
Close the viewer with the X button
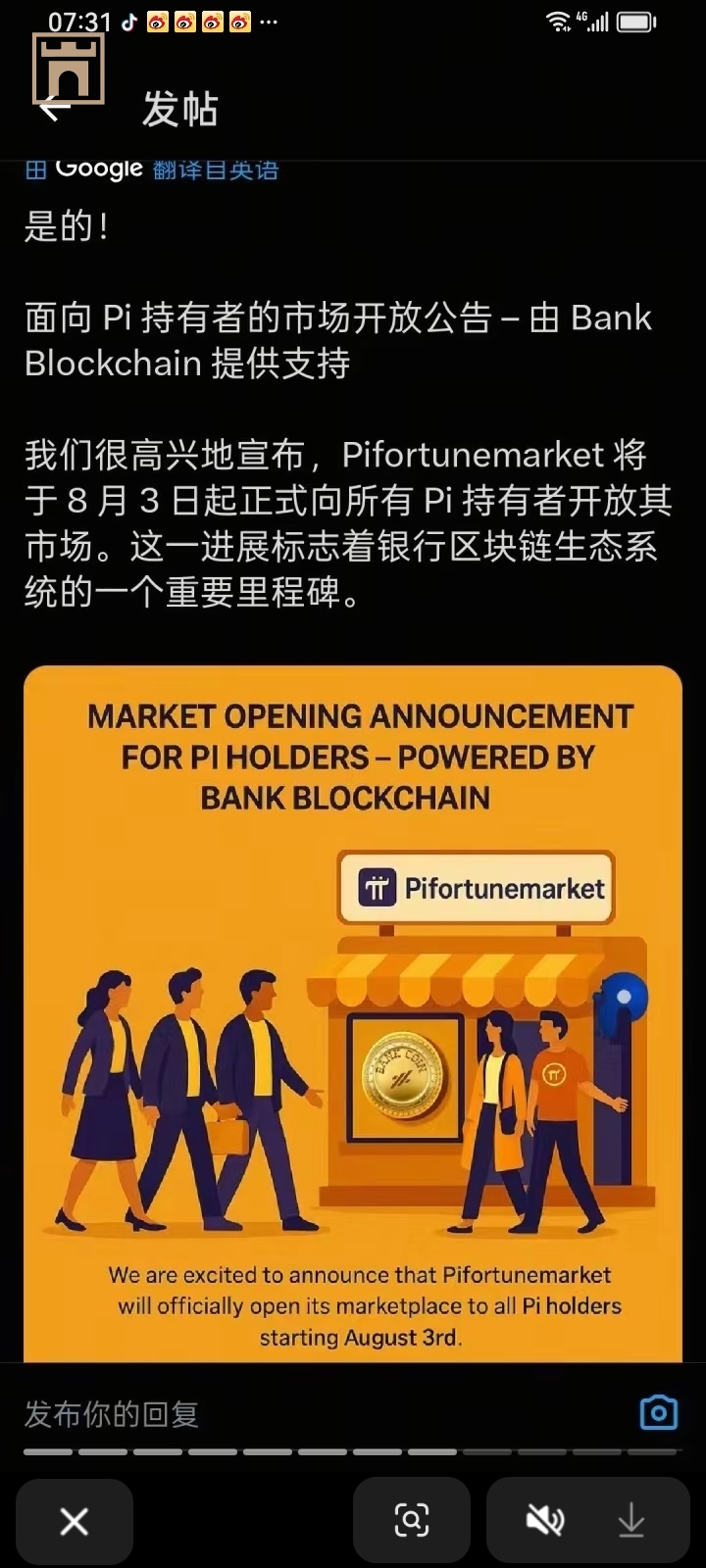[x=75, y=1521]
